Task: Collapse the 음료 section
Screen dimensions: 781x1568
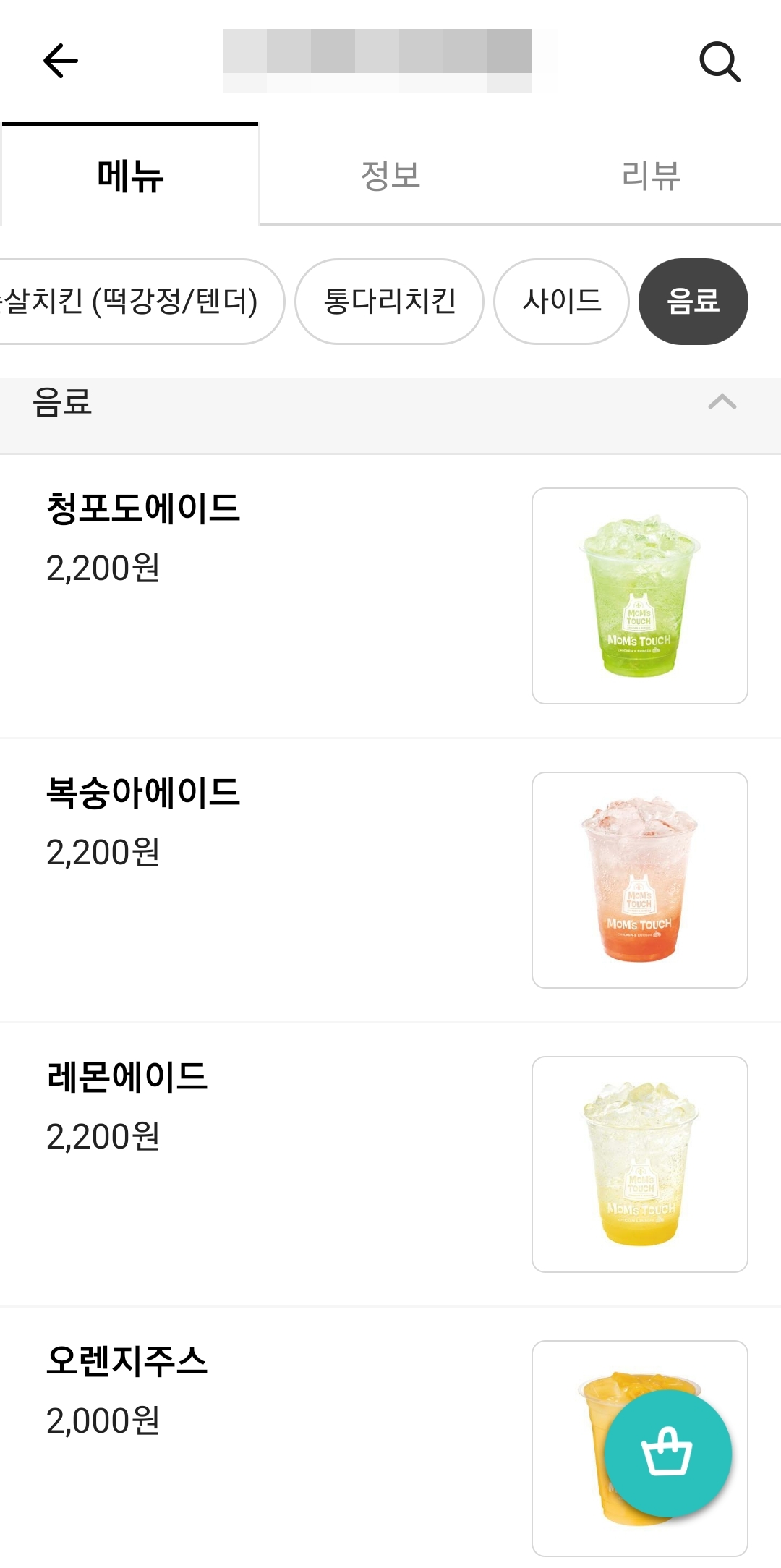Action: click(722, 402)
